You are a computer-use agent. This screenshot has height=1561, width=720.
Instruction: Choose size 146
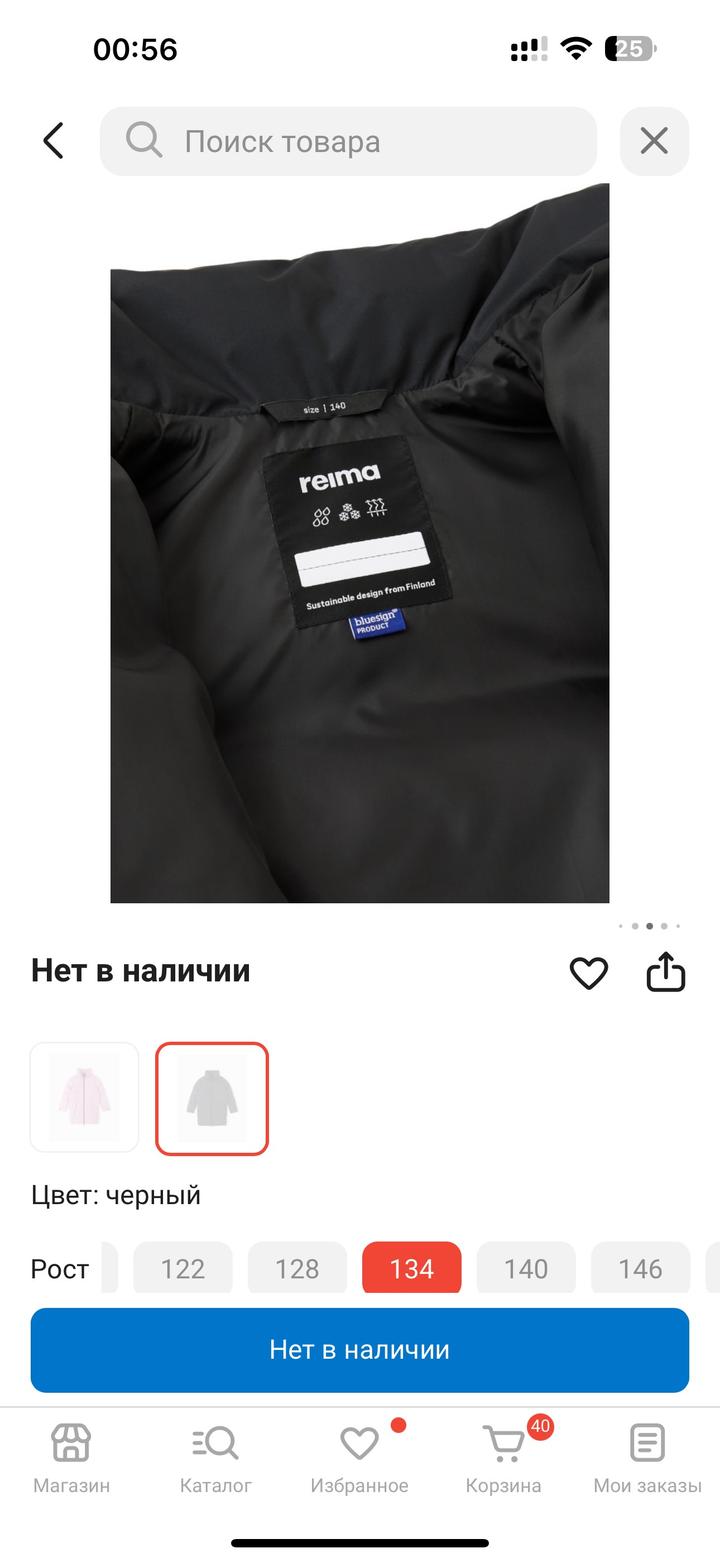(x=640, y=1268)
